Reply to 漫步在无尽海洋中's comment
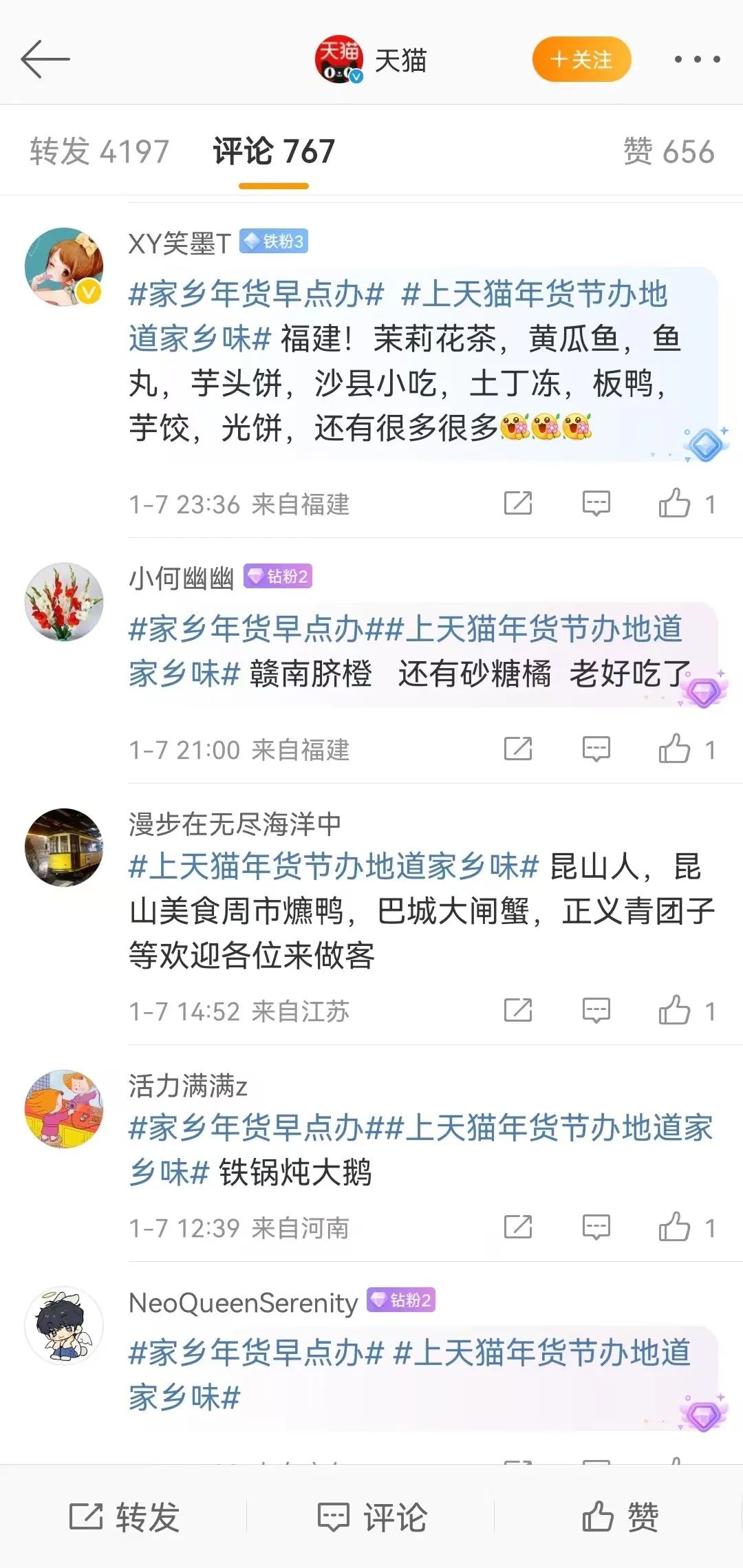 tap(596, 1011)
